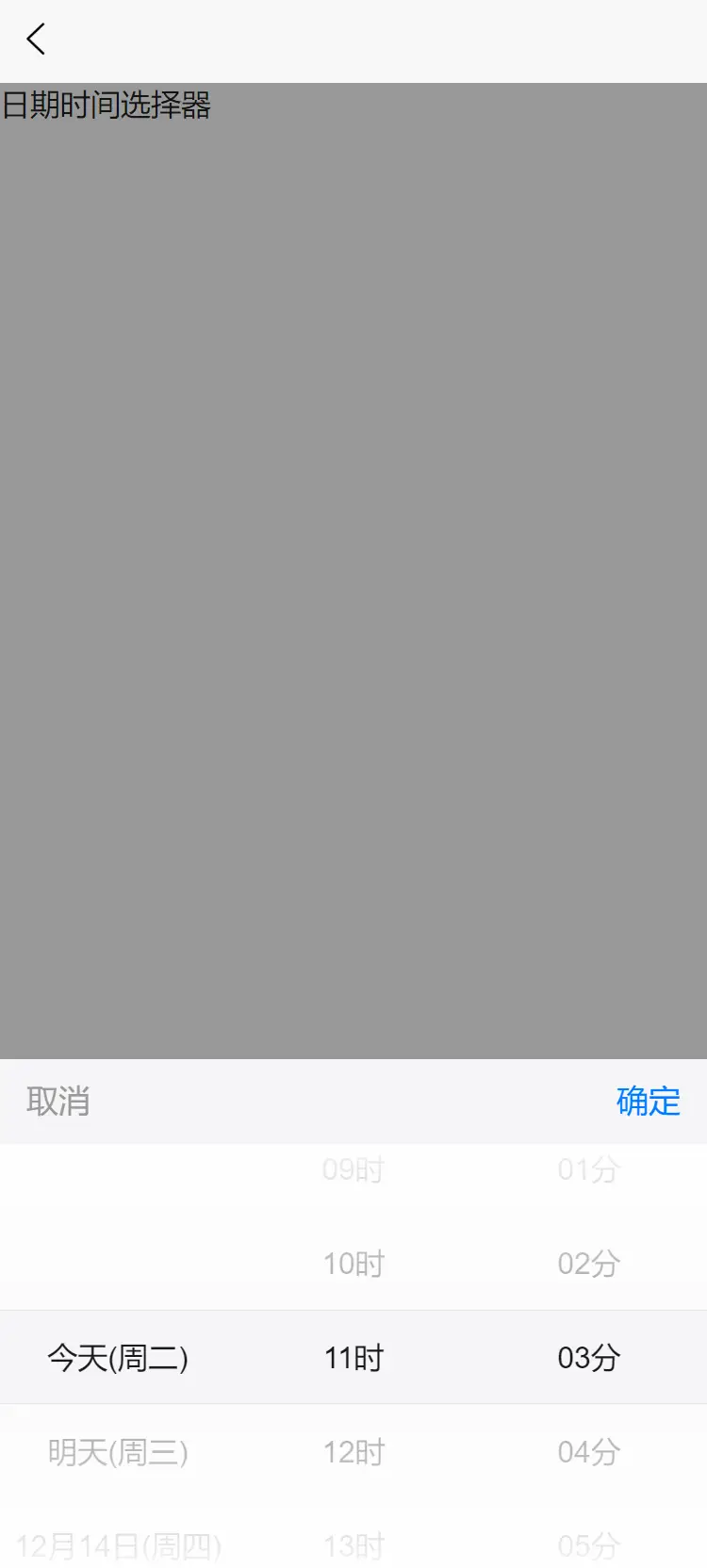Confirm the selection with 确定
Image resolution: width=707 pixels, height=1568 pixels.
click(x=648, y=1101)
